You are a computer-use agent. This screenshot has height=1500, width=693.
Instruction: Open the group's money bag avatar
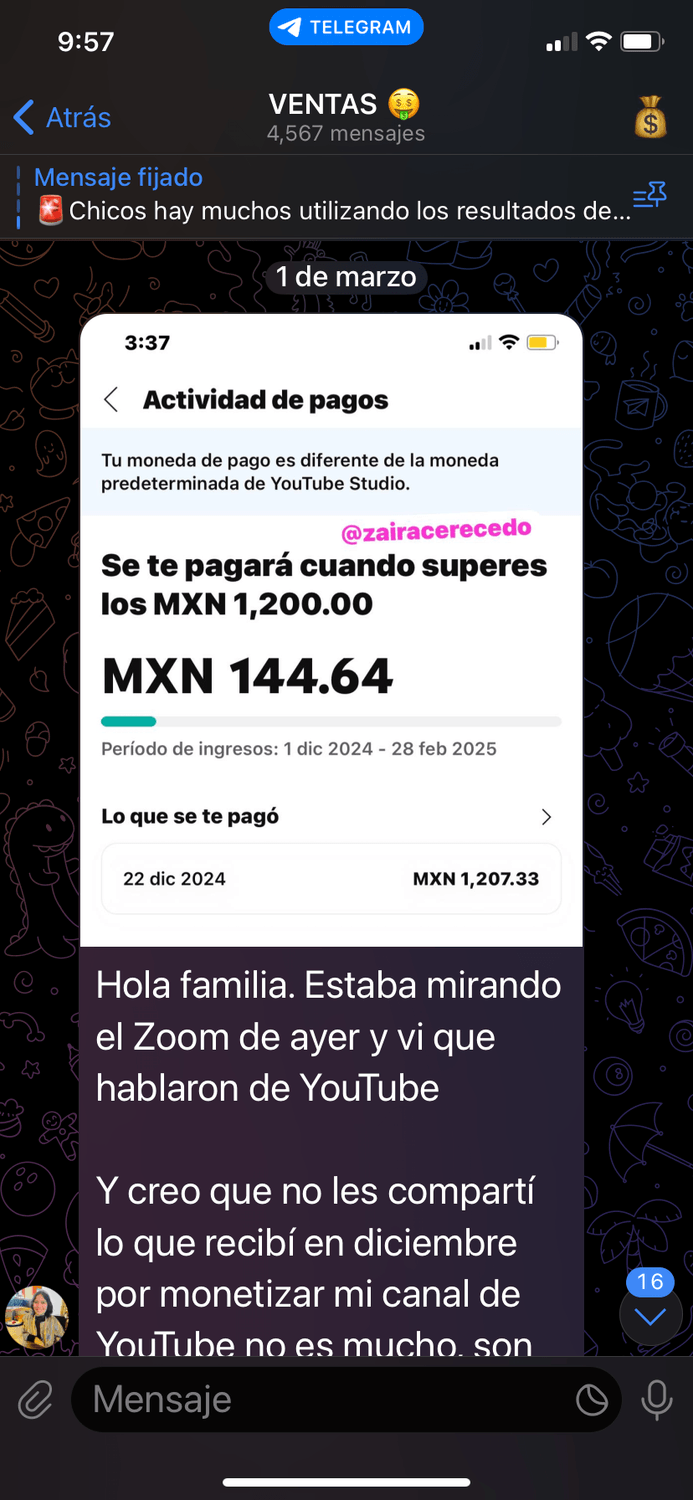point(650,117)
